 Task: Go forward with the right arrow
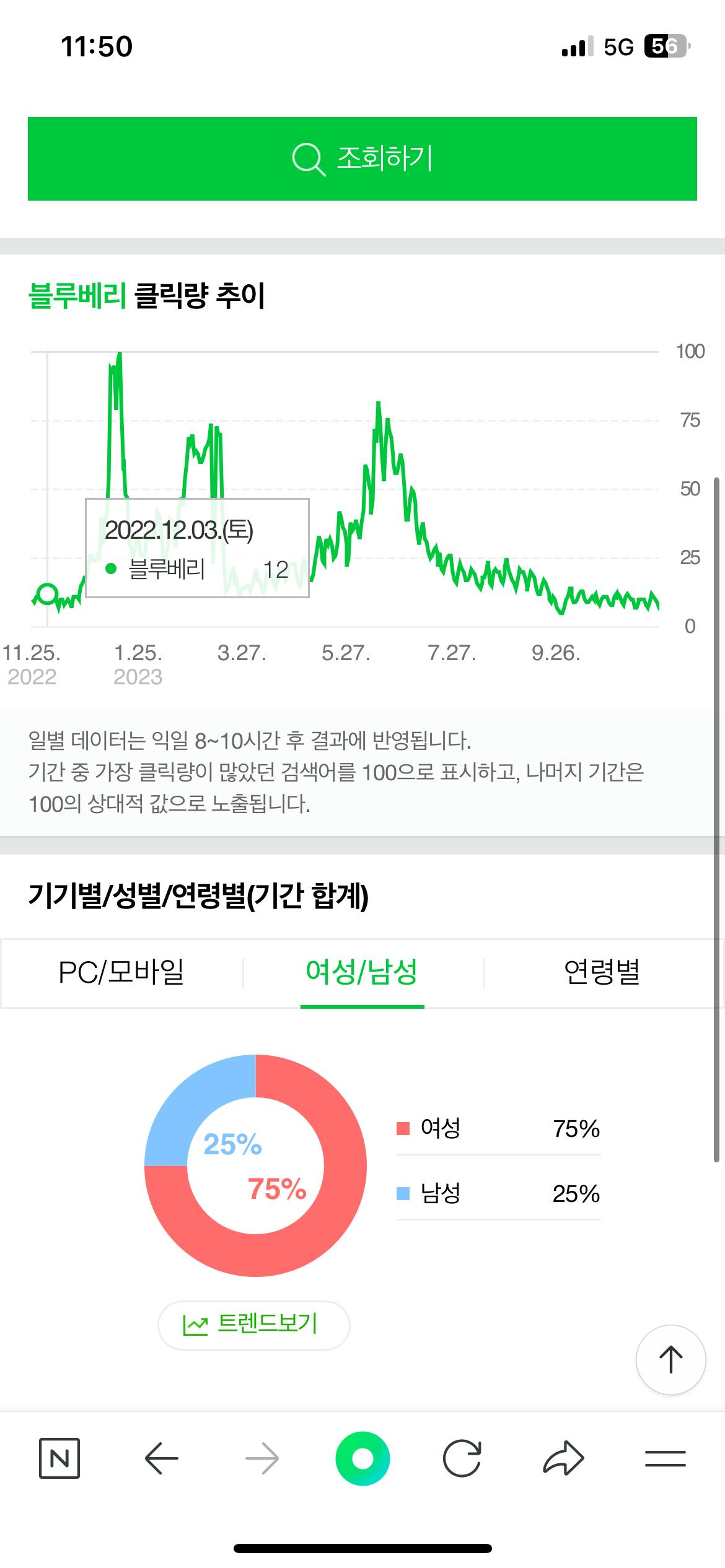pyautogui.click(x=261, y=1458)
